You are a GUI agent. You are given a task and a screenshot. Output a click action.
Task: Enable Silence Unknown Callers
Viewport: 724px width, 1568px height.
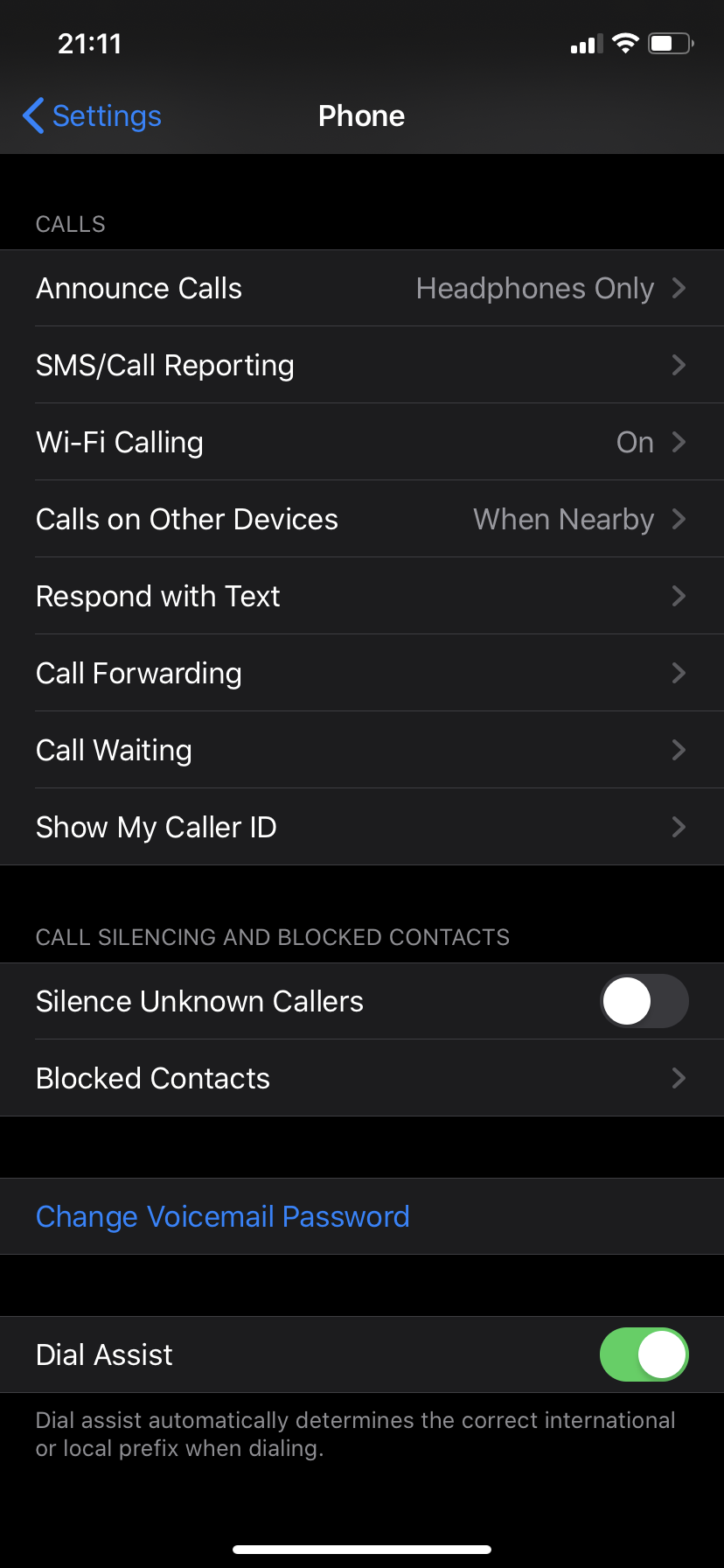tap(644, 1001)
